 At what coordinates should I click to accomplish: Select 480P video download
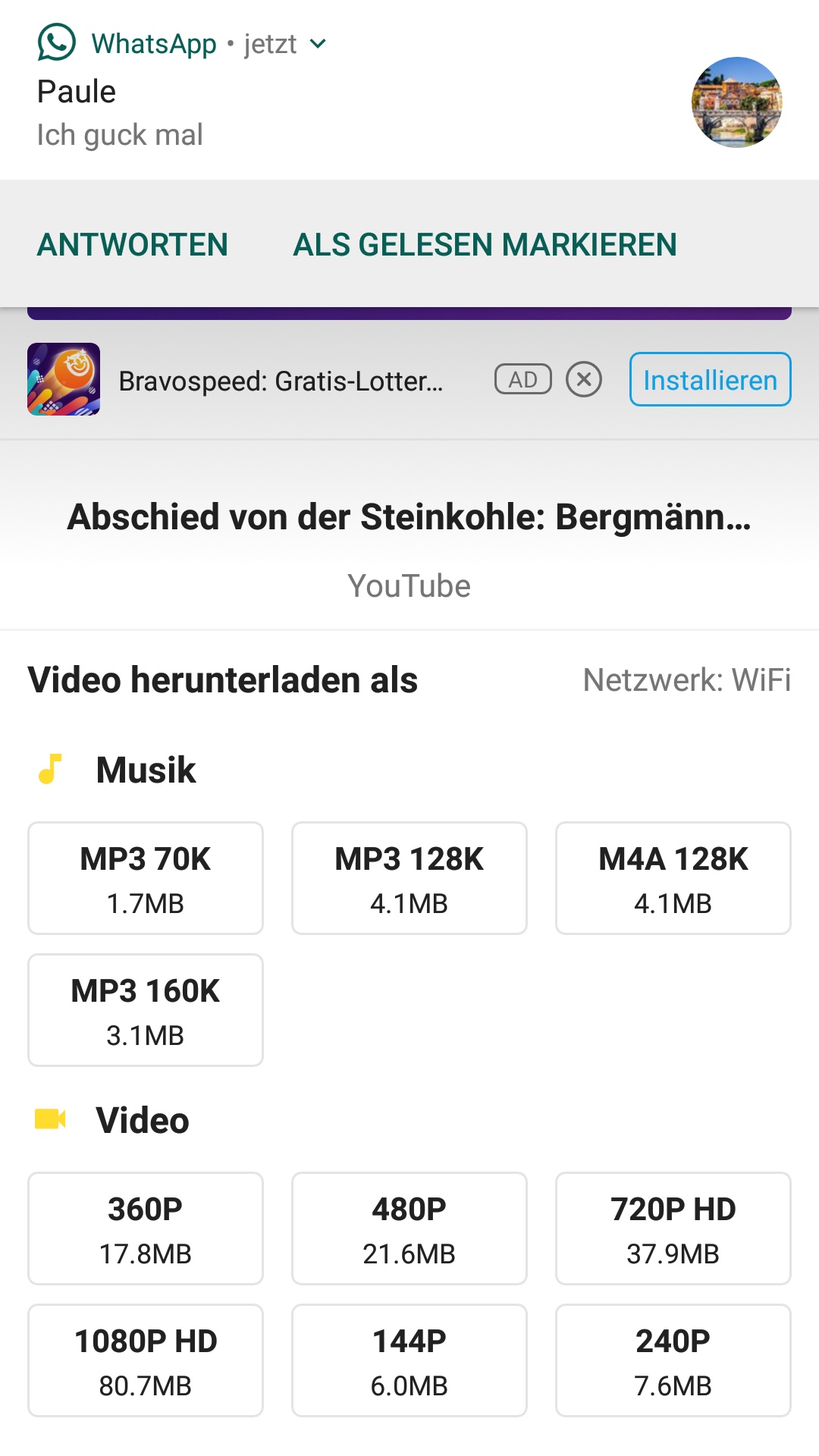click(409, 1228)
